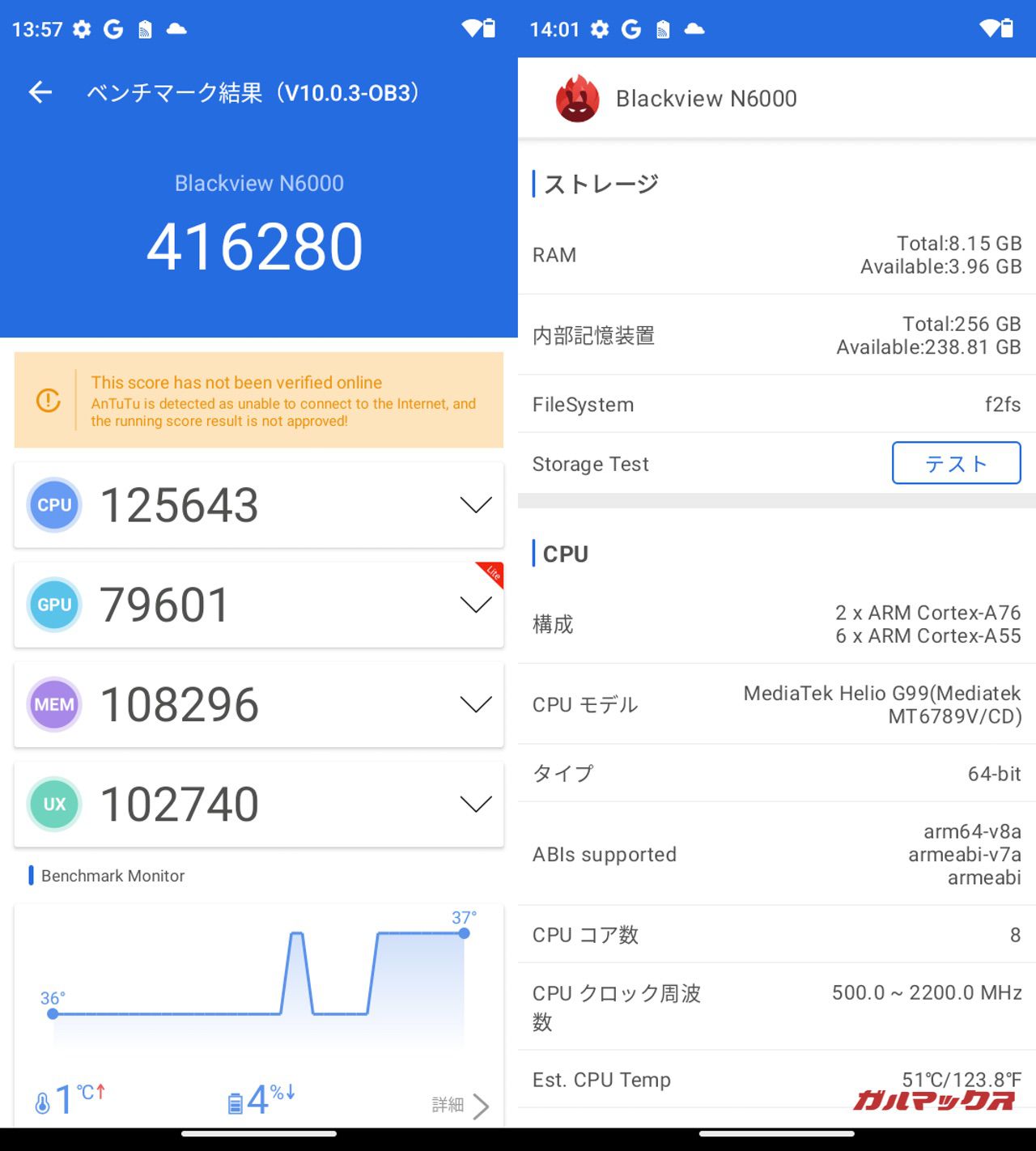Expand the GPU score details
This screenshot has height=1151, width=1036.
(475, 605)
